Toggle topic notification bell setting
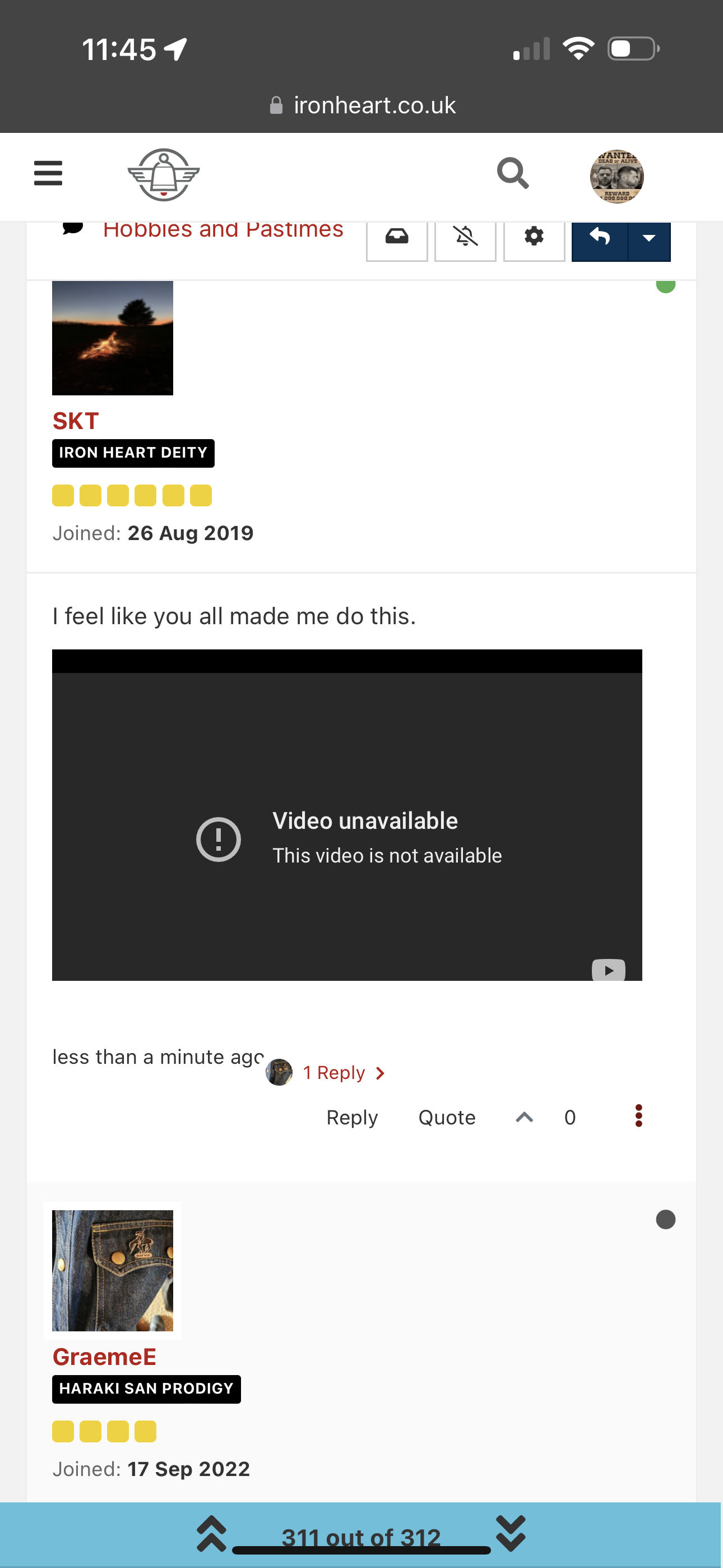 point(466,238)
